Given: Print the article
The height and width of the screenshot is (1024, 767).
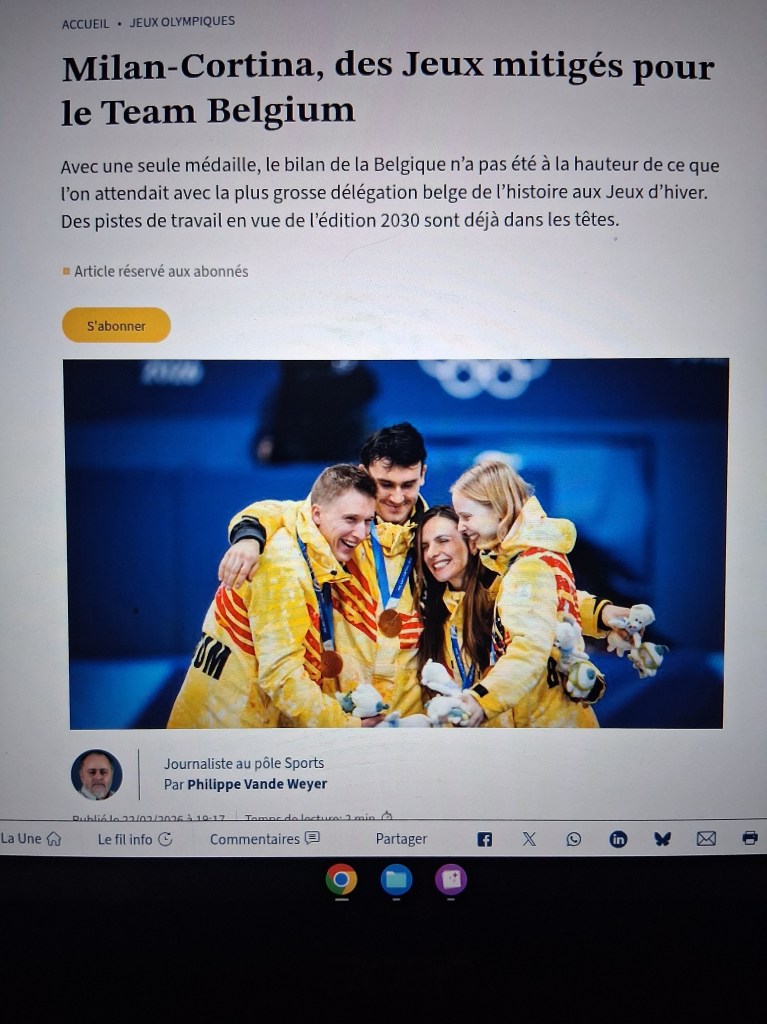Looking at the screenshot, I should pyautogui.click(x=750, y=838).
